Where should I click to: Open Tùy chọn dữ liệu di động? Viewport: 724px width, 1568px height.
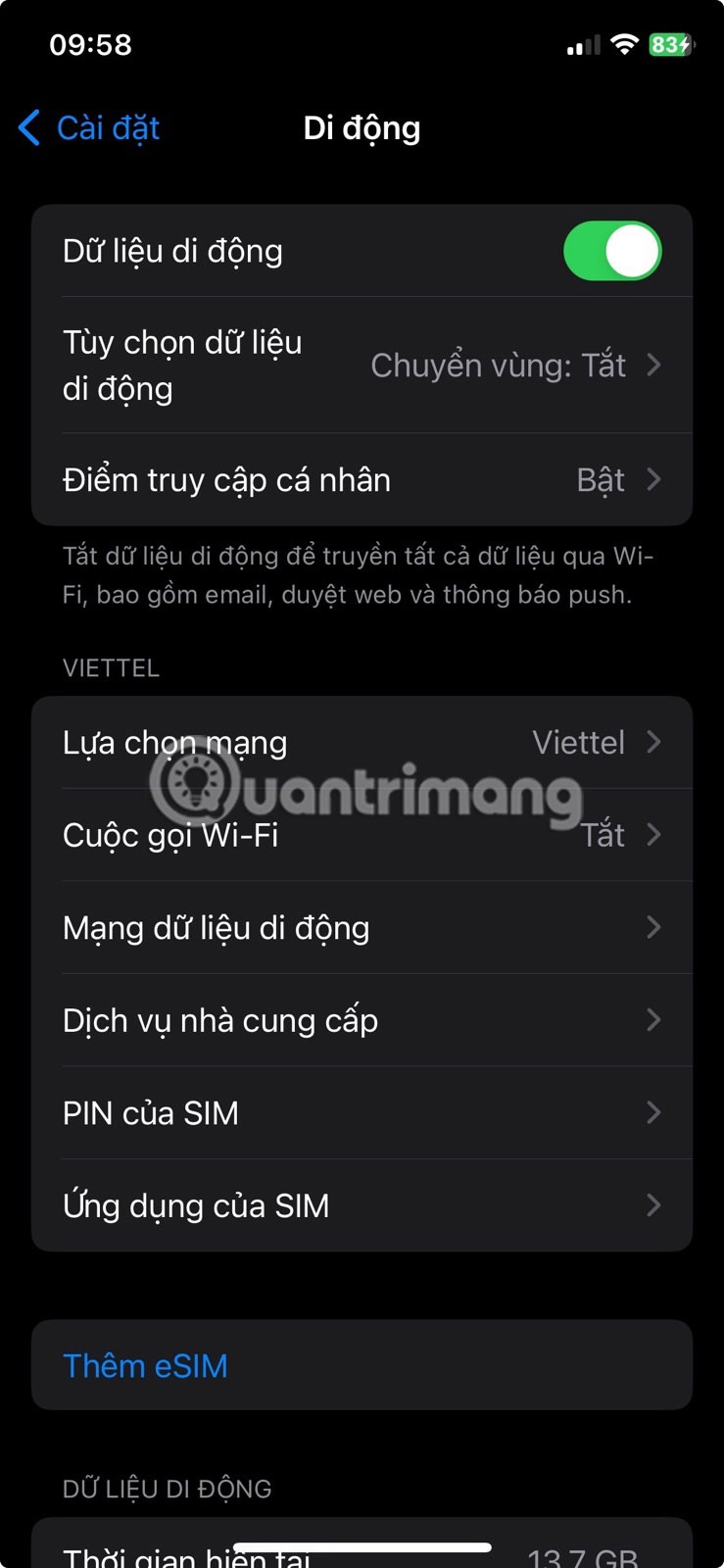[x=362, y=366]
